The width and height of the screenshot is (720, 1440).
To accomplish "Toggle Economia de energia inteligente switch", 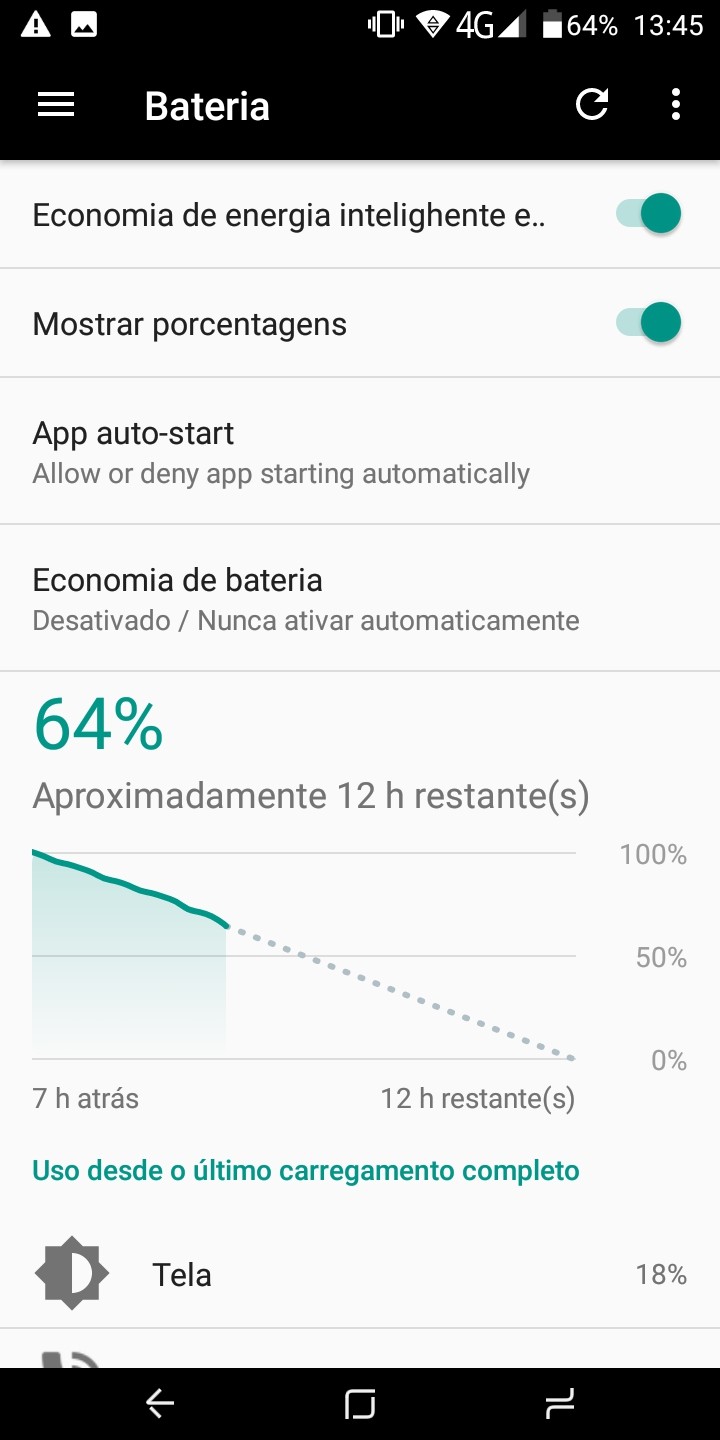I will (648, 214).
